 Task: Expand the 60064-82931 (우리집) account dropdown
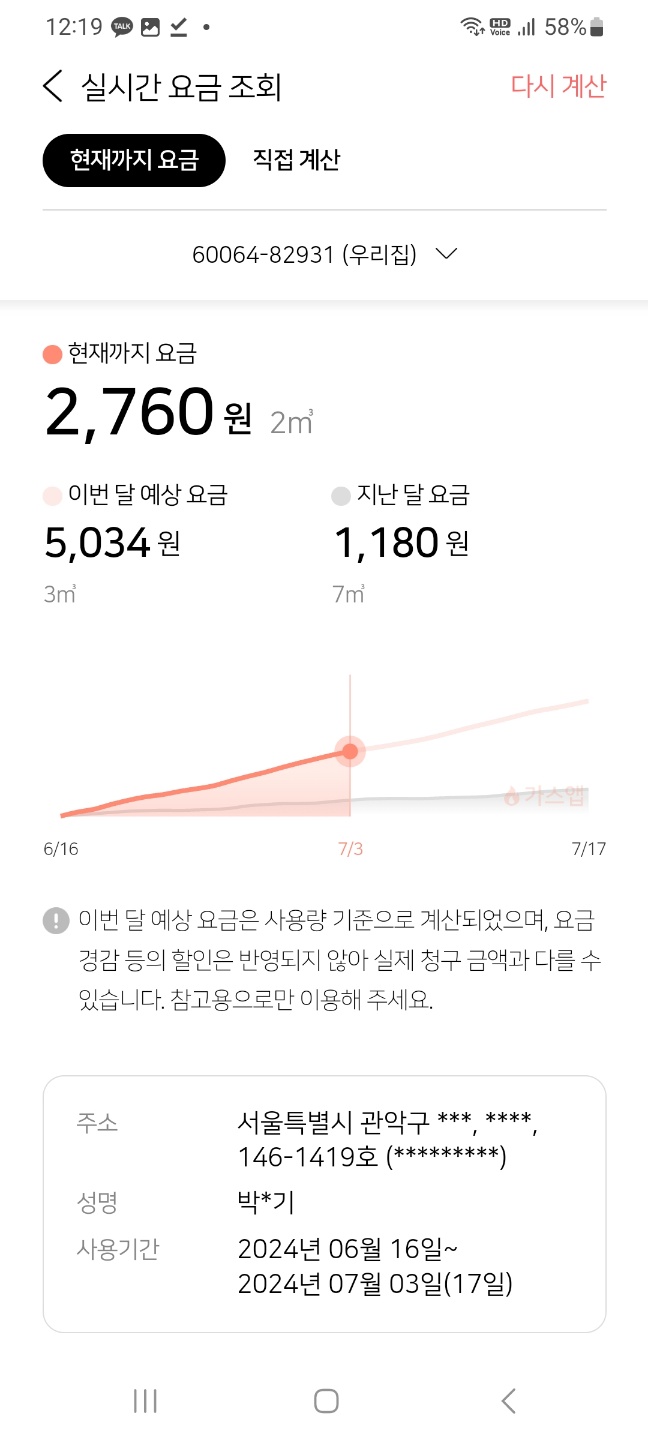[x=324, y=254]
